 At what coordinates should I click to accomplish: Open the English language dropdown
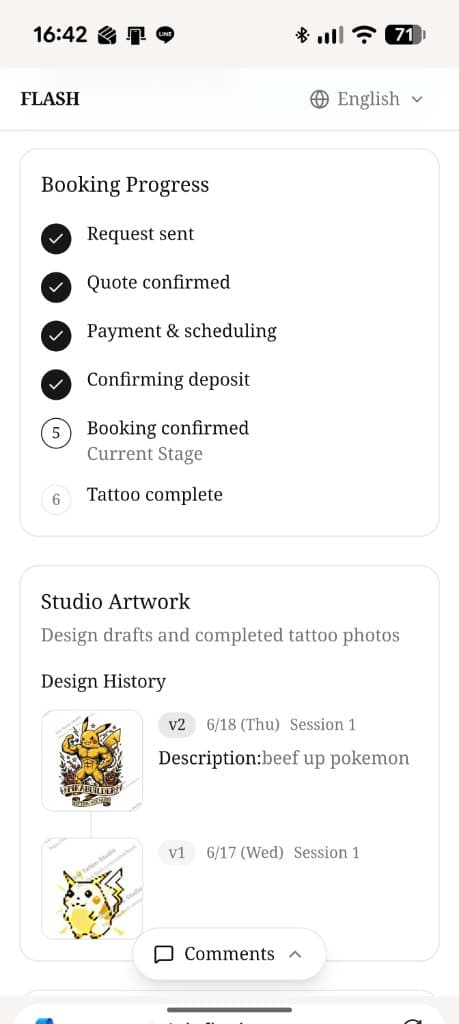click(x=366, y=99)
